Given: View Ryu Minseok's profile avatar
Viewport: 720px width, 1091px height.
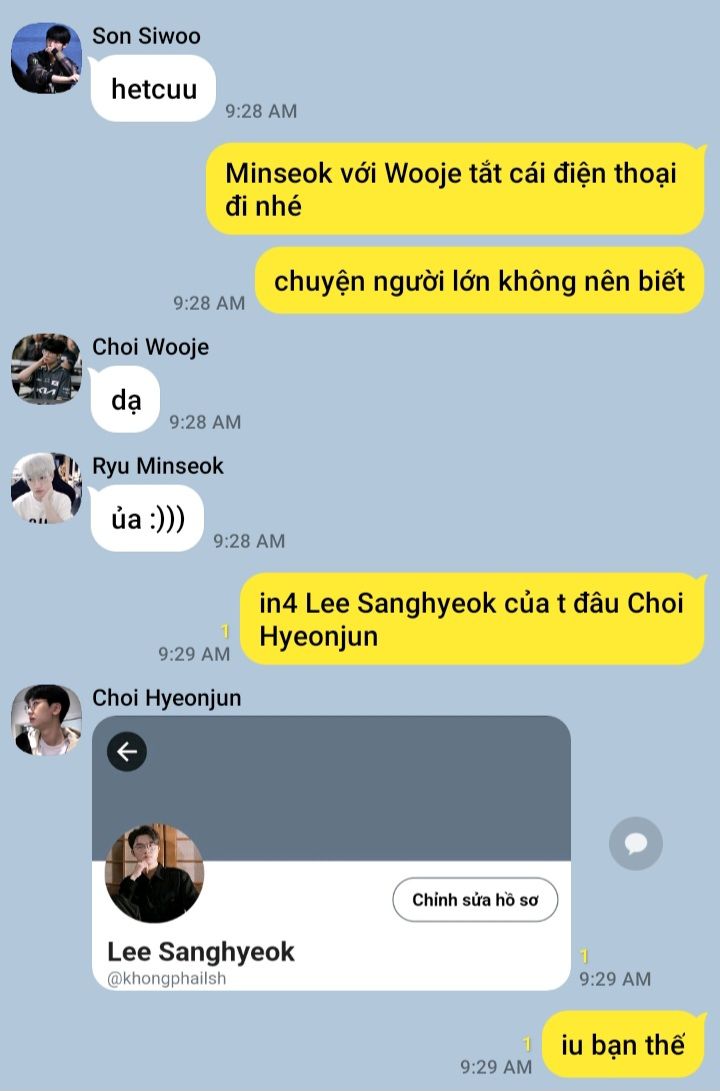Looking at the screenshot, I should 46,488.
